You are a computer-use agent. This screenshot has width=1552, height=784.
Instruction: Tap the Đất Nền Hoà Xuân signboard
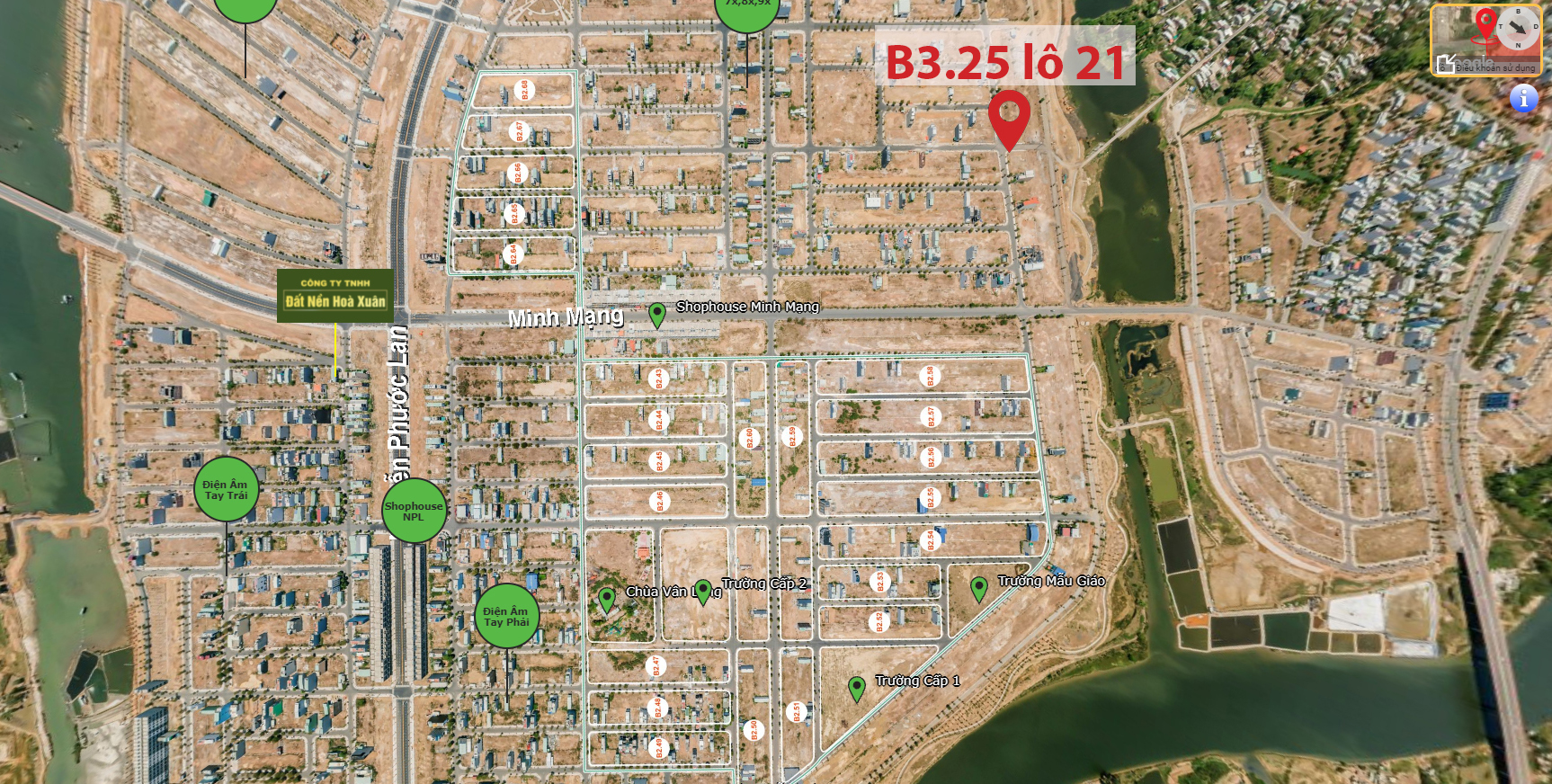[335, 295]
